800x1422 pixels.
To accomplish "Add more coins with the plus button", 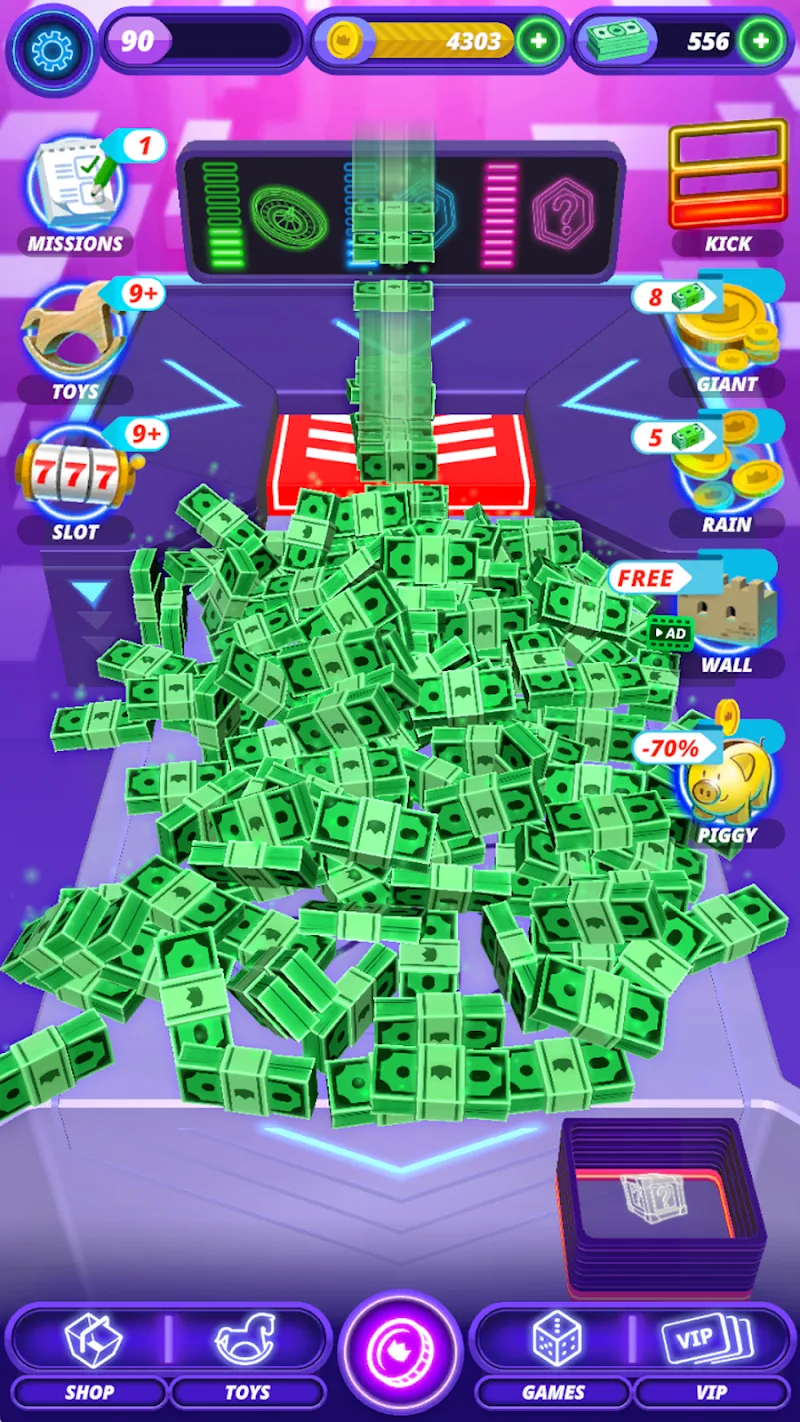I will (x=540, y=41).
